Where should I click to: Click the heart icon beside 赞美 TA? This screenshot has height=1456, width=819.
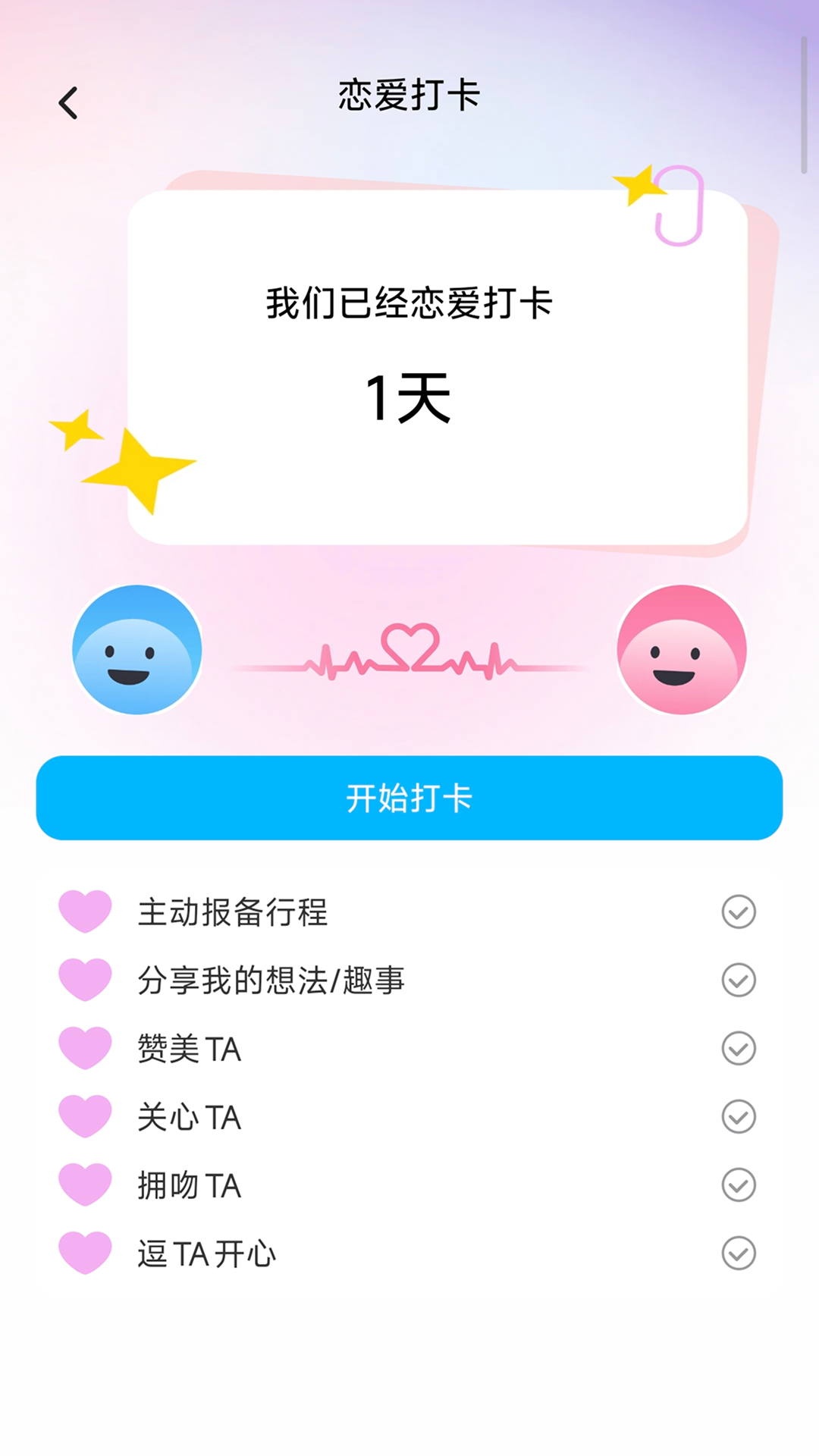(85, 1049)
